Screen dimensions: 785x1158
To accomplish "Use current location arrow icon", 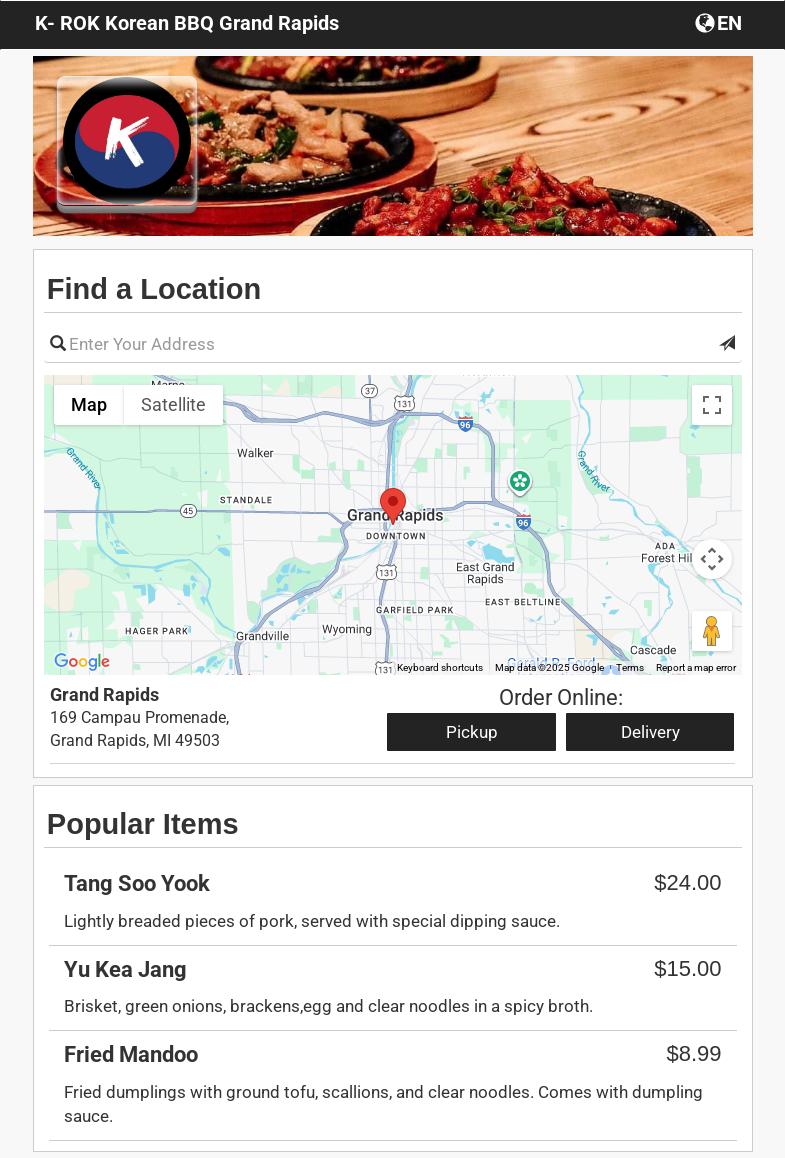I will click(x=727, y=343).
